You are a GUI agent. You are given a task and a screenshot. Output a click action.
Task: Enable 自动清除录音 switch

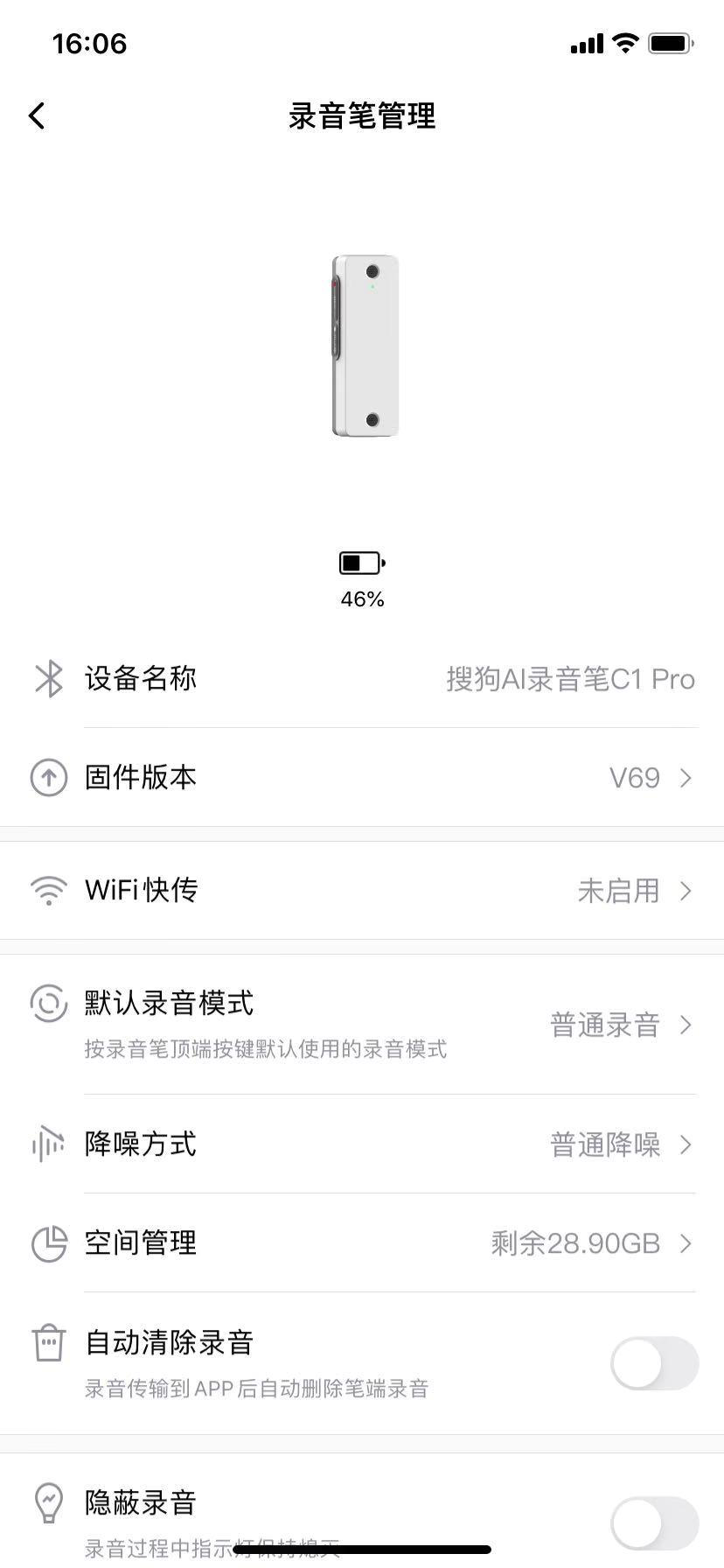[653, 1363]
